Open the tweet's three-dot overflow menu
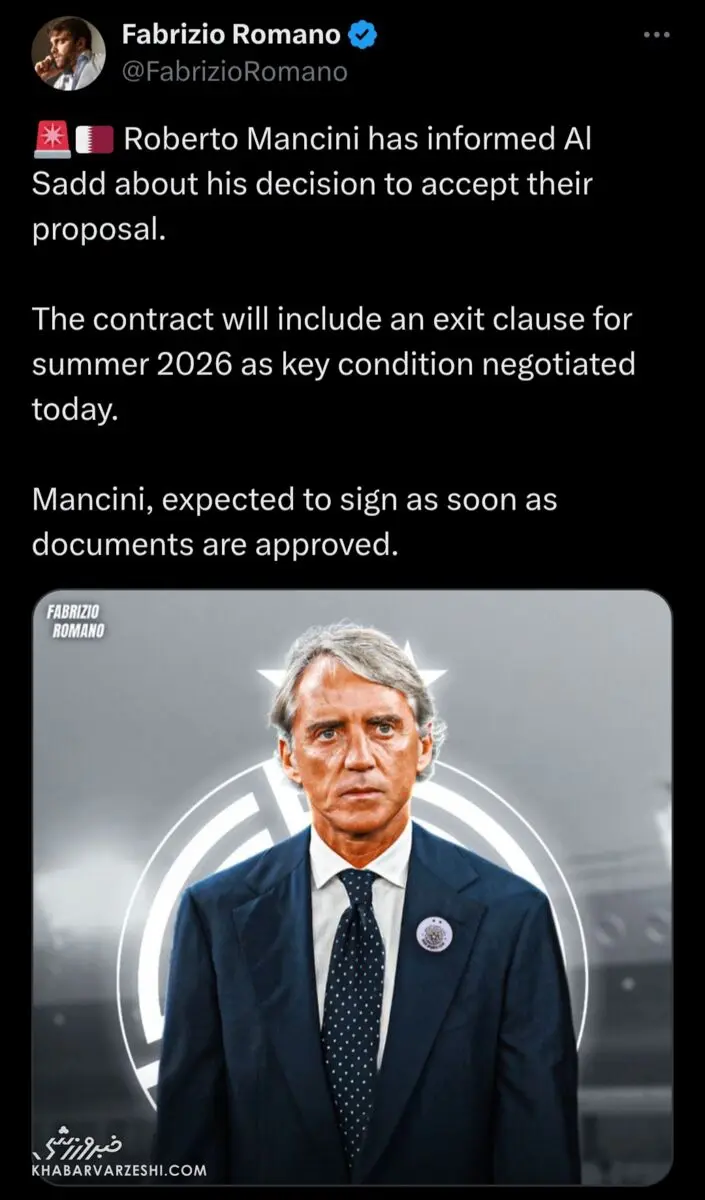Viewport: 705px width, 1200px height. coord(655,35)
